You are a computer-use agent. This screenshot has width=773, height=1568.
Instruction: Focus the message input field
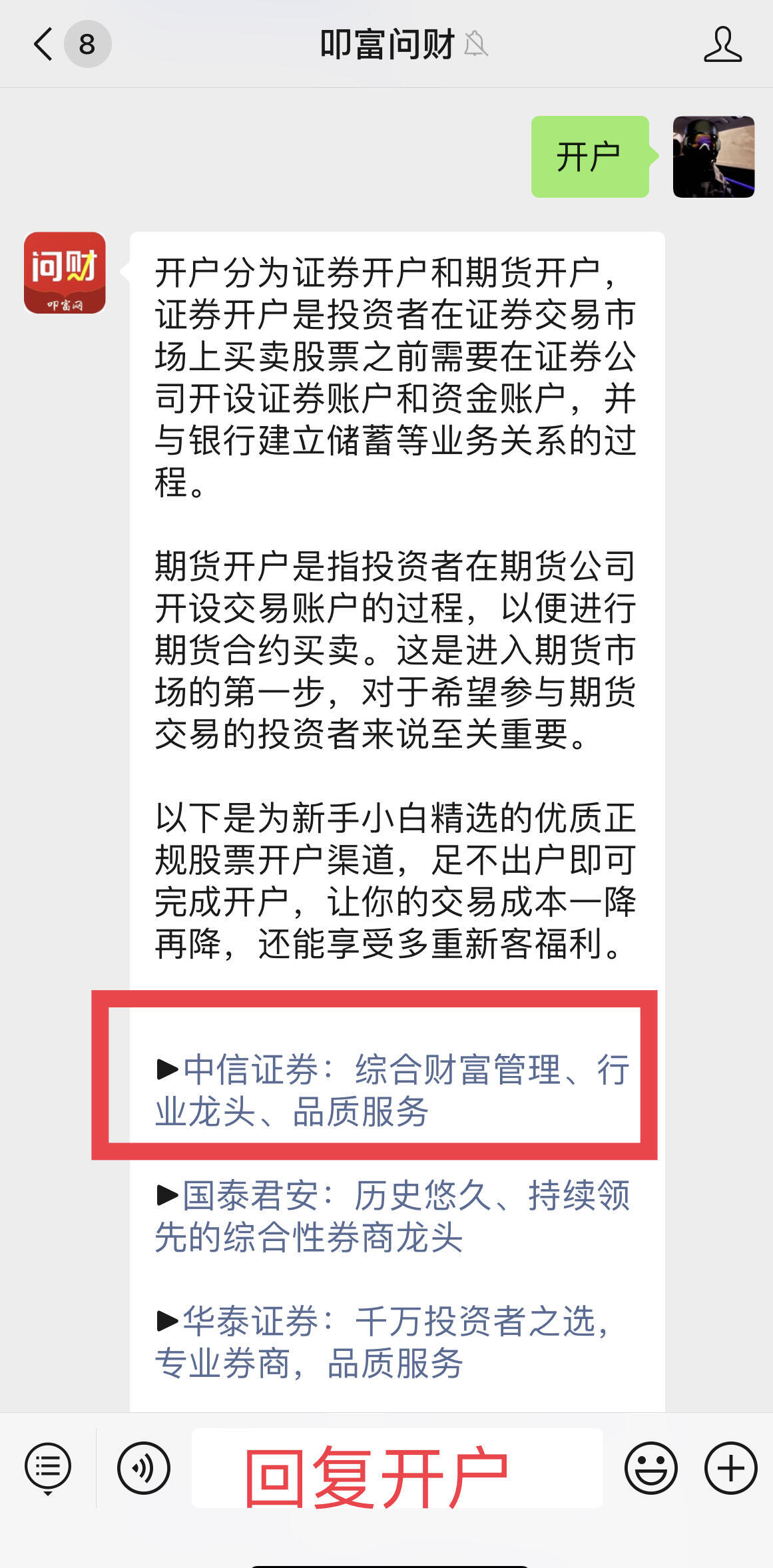397,1467
